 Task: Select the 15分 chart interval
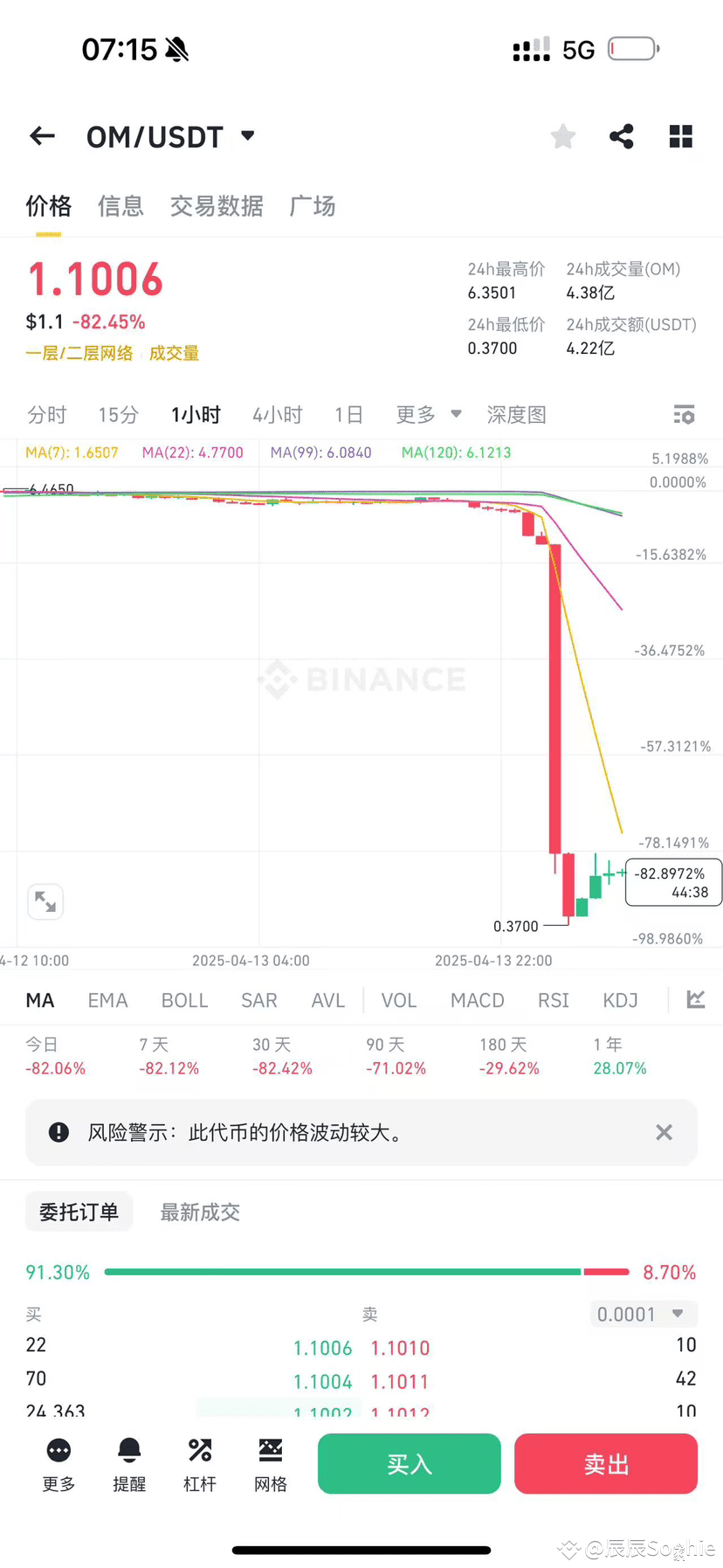(x=118, y=415)
